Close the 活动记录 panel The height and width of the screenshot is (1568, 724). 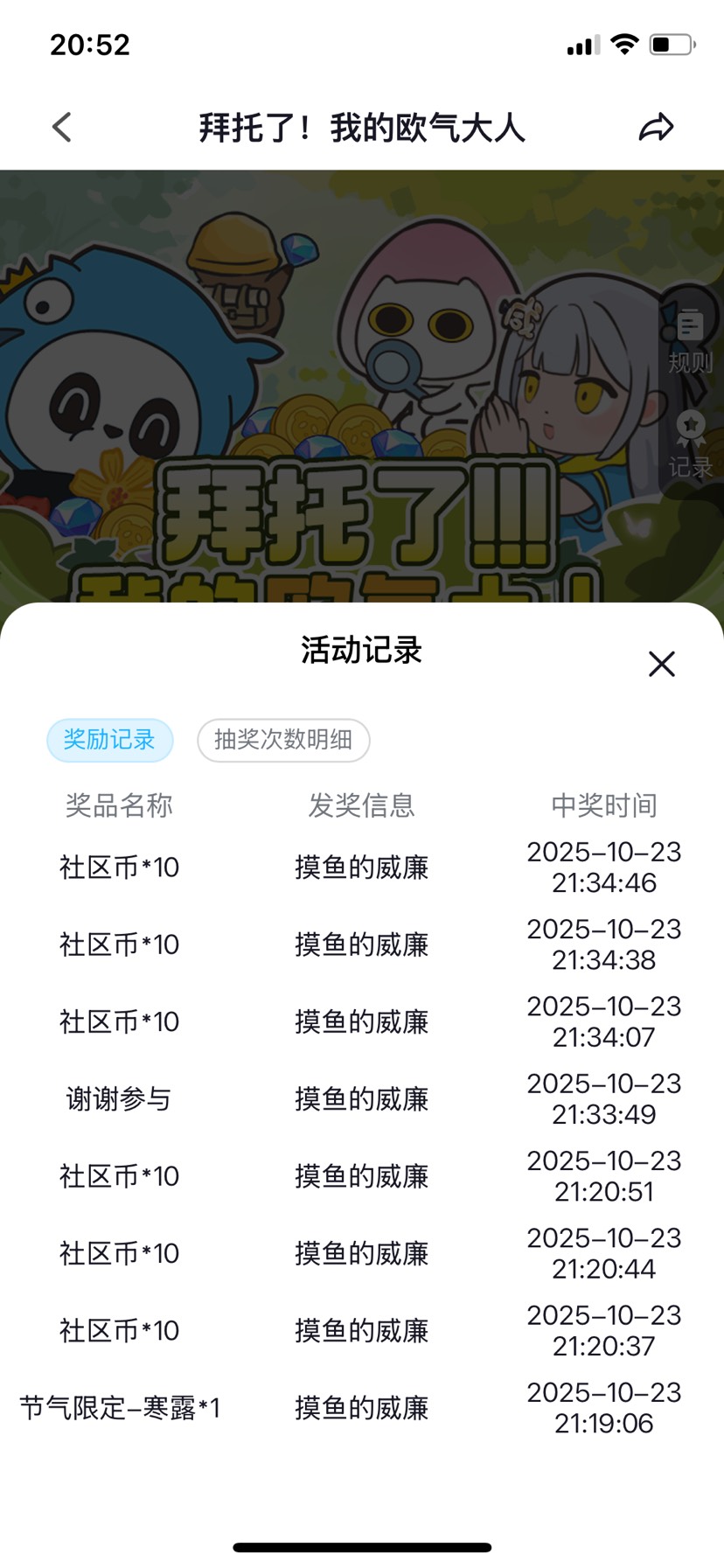(x=662, y=664)
